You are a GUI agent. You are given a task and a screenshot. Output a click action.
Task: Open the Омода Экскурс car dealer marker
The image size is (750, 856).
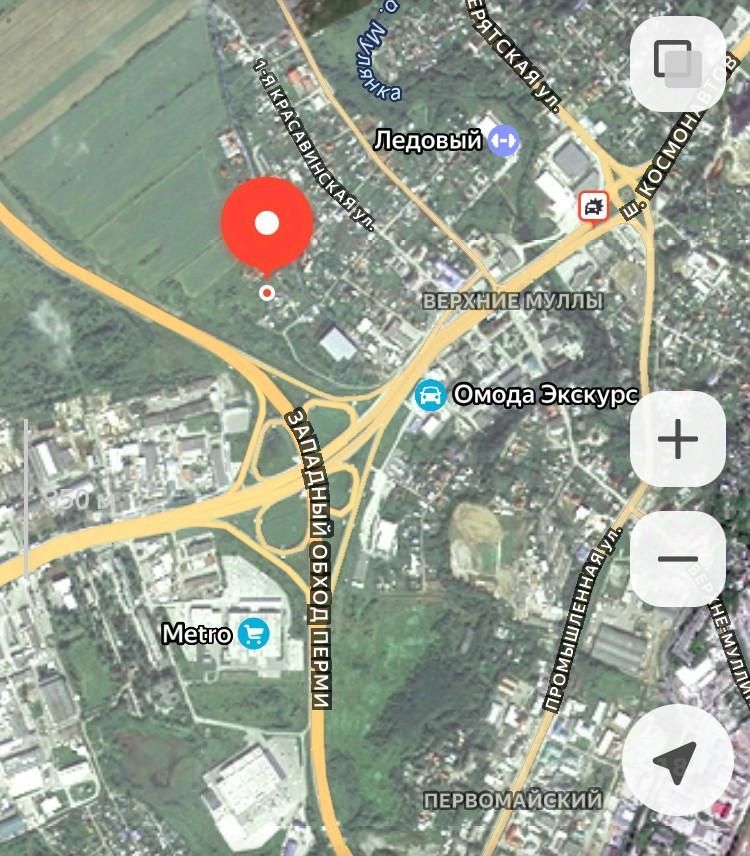[x=430, y=395]
